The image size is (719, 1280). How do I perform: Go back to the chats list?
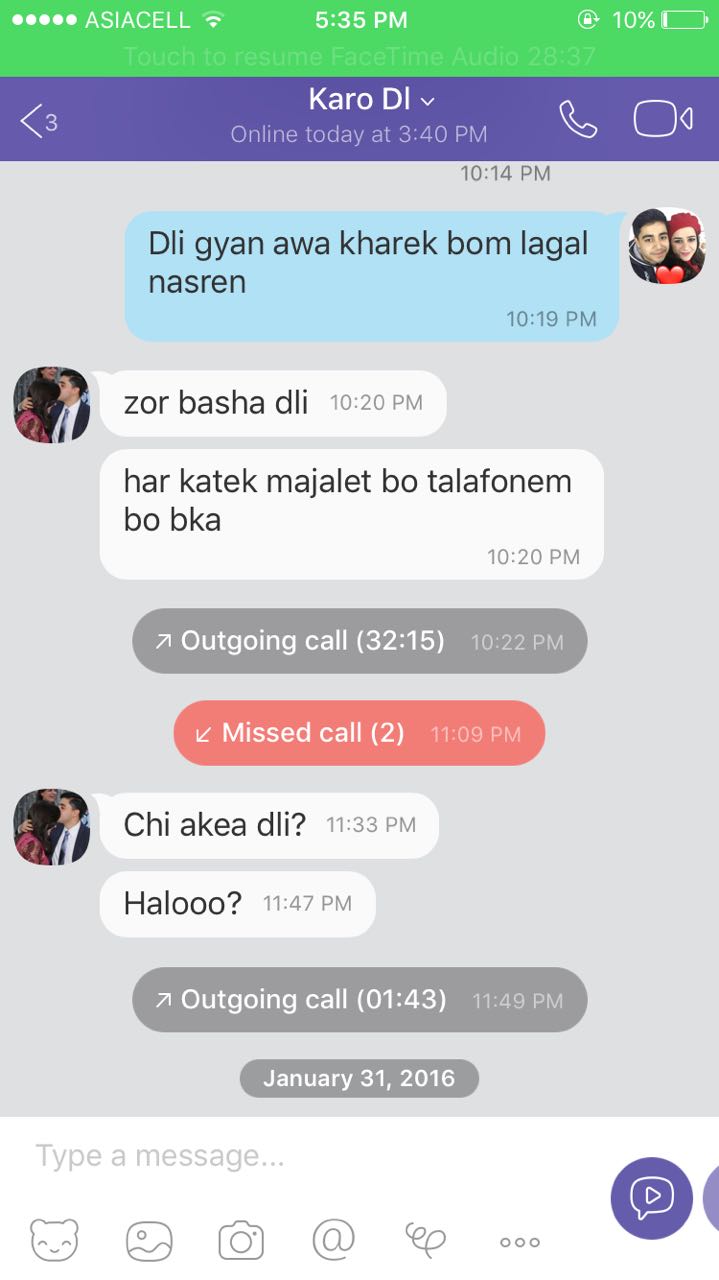point(38,122)
